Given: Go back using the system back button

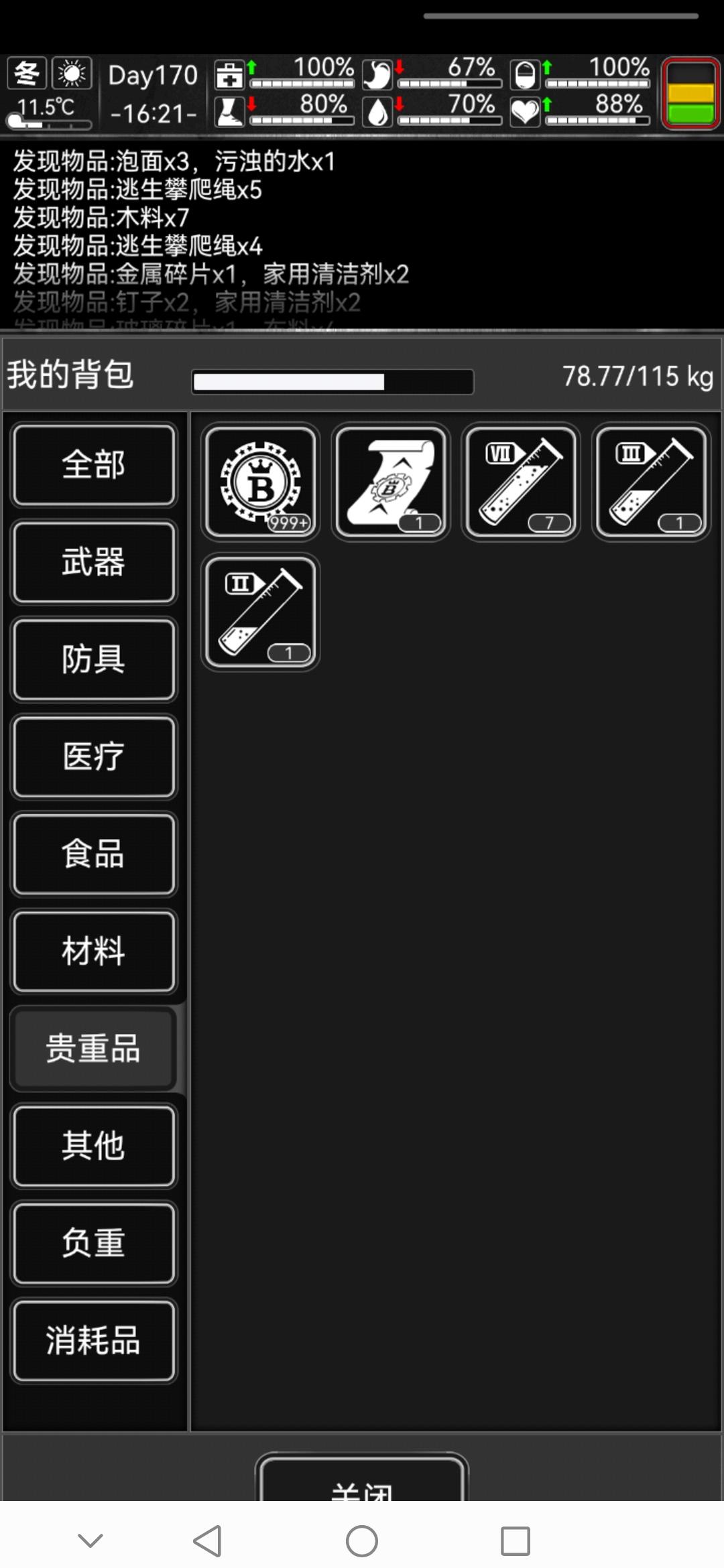Looking at the screenshot, I should tap(208, 1541).
